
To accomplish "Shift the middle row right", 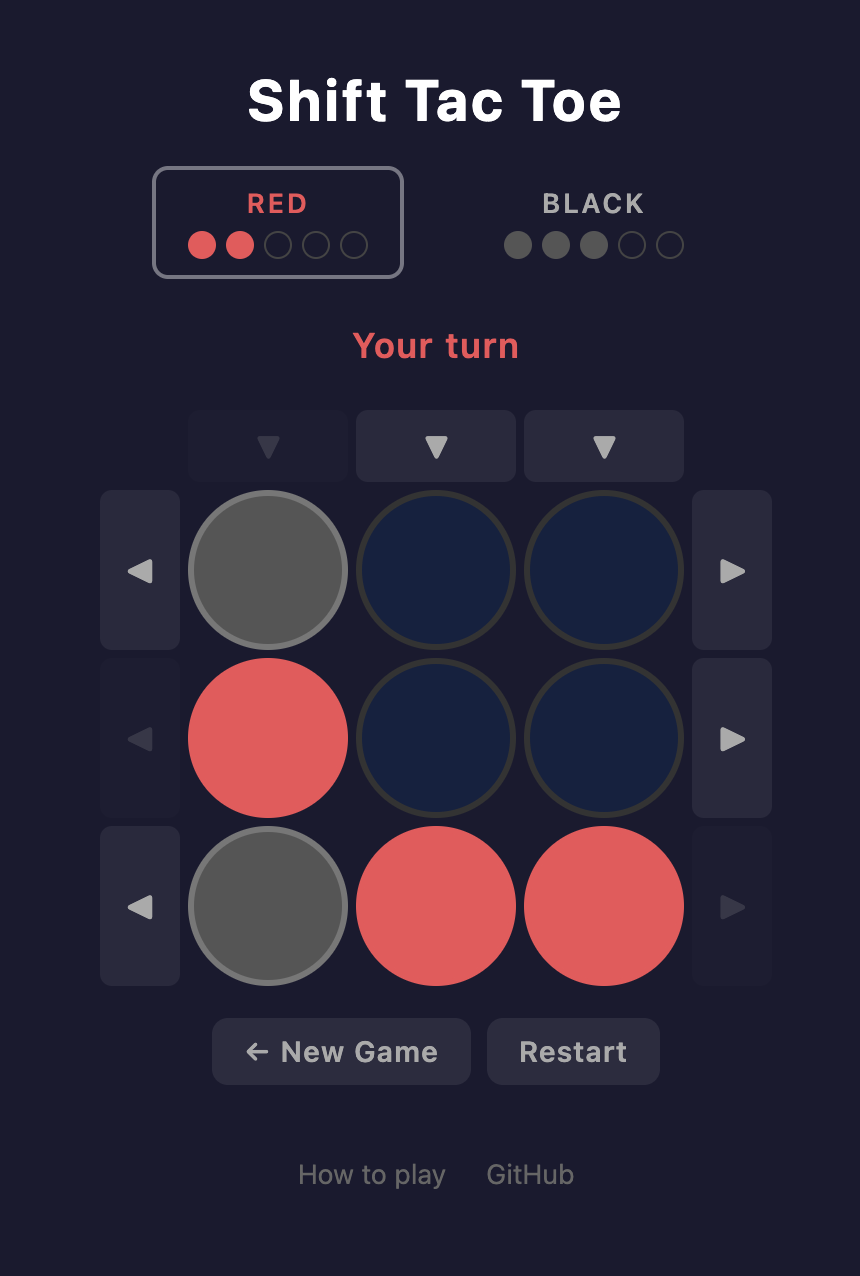I will click(732, 738).
